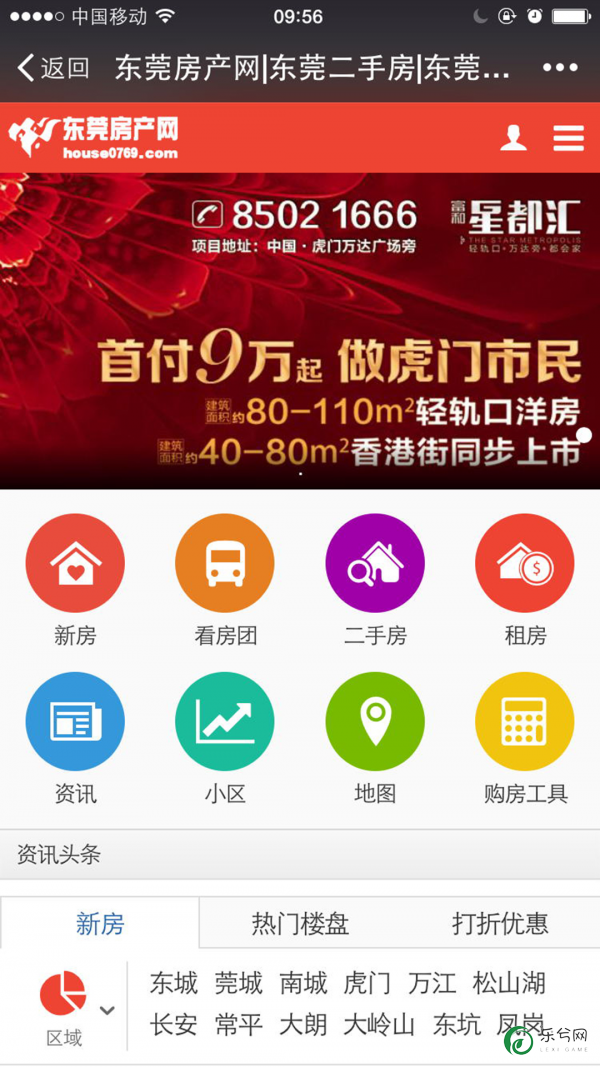Select the 虎门 district link

[367, 983]
